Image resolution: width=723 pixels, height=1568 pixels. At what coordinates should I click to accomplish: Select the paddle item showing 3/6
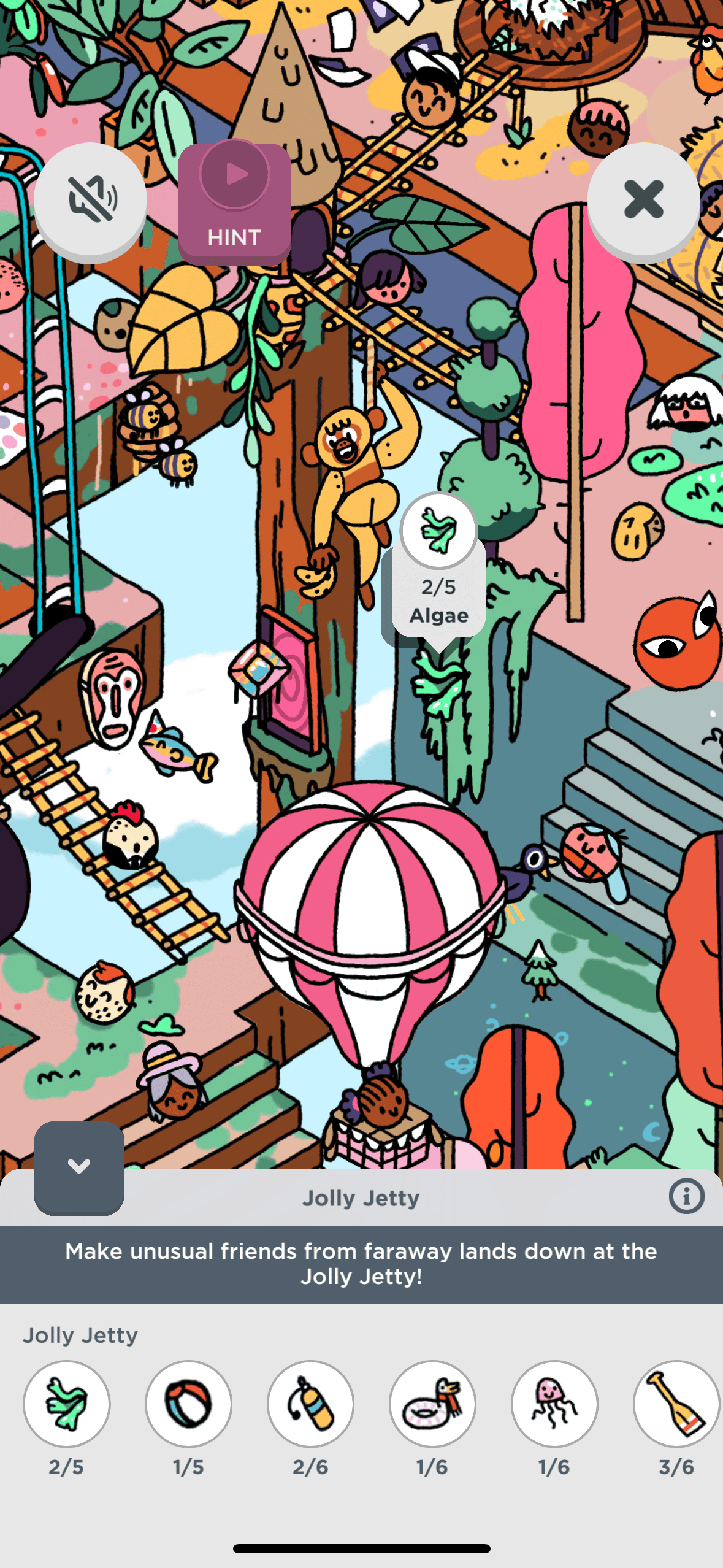click(676, 1404)
